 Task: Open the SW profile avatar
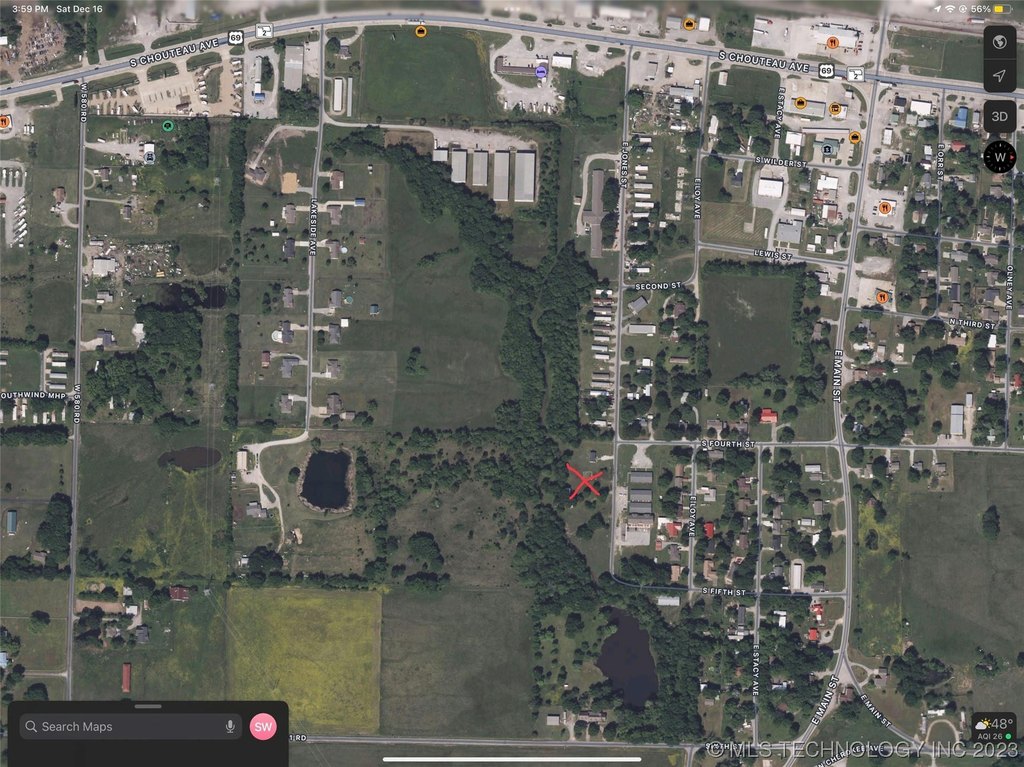tap(263, 727)
